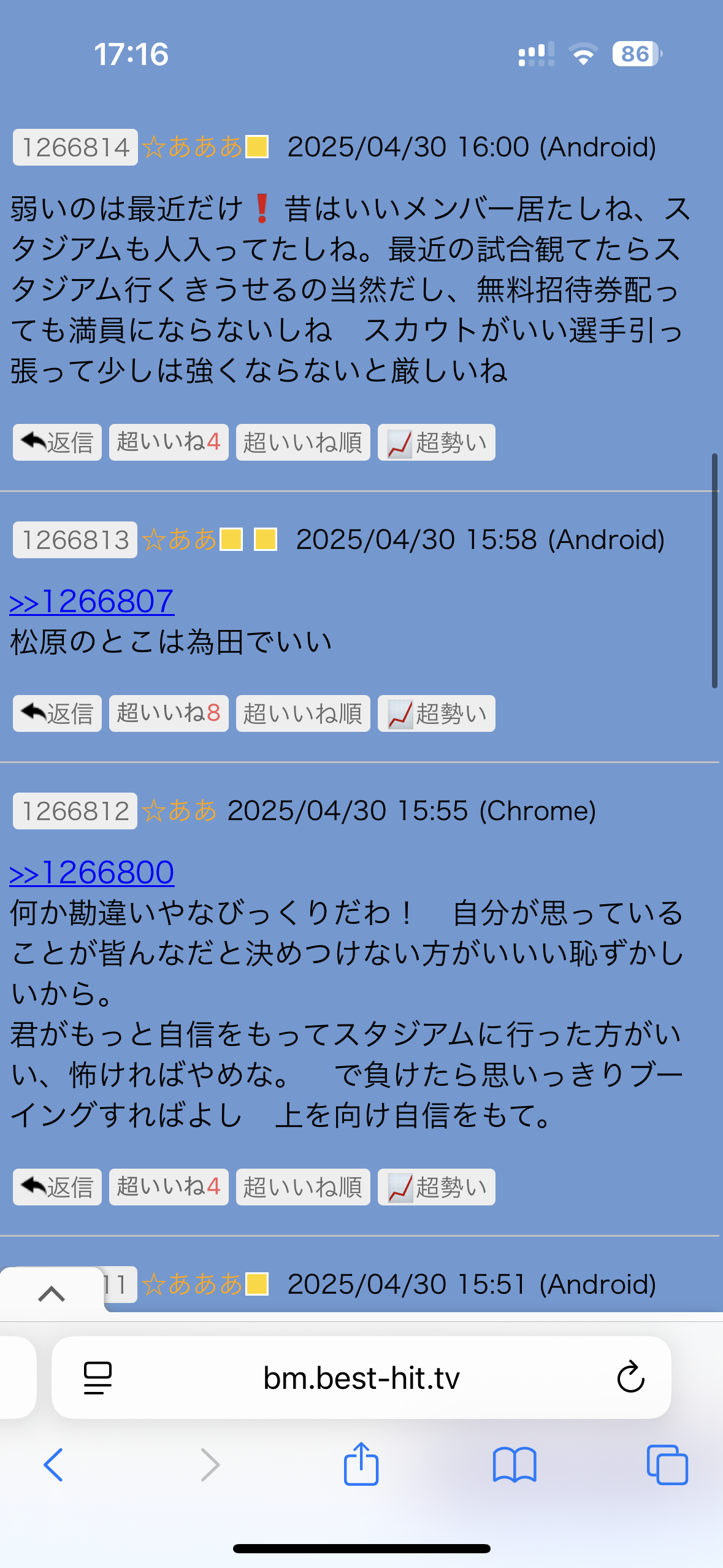This screenshot has height=1568, width=723.
Task: Open the page settings icon in address bar
Action: click(x=98, y=1378)
